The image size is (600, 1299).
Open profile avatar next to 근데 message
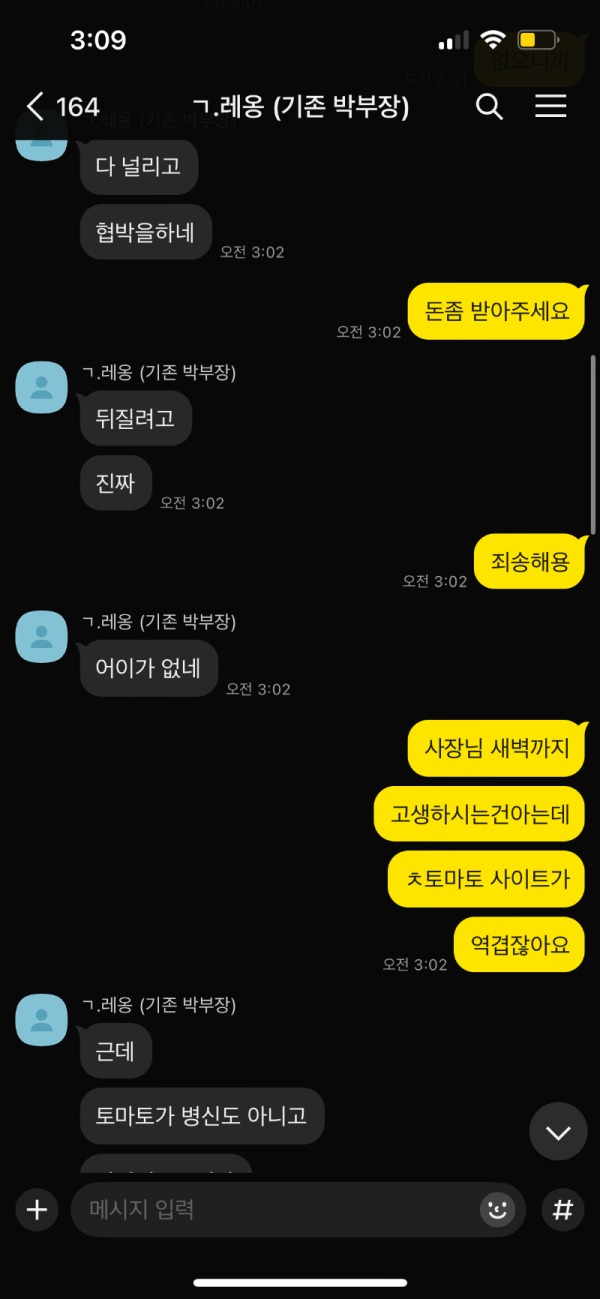(x=42, y=1019)
